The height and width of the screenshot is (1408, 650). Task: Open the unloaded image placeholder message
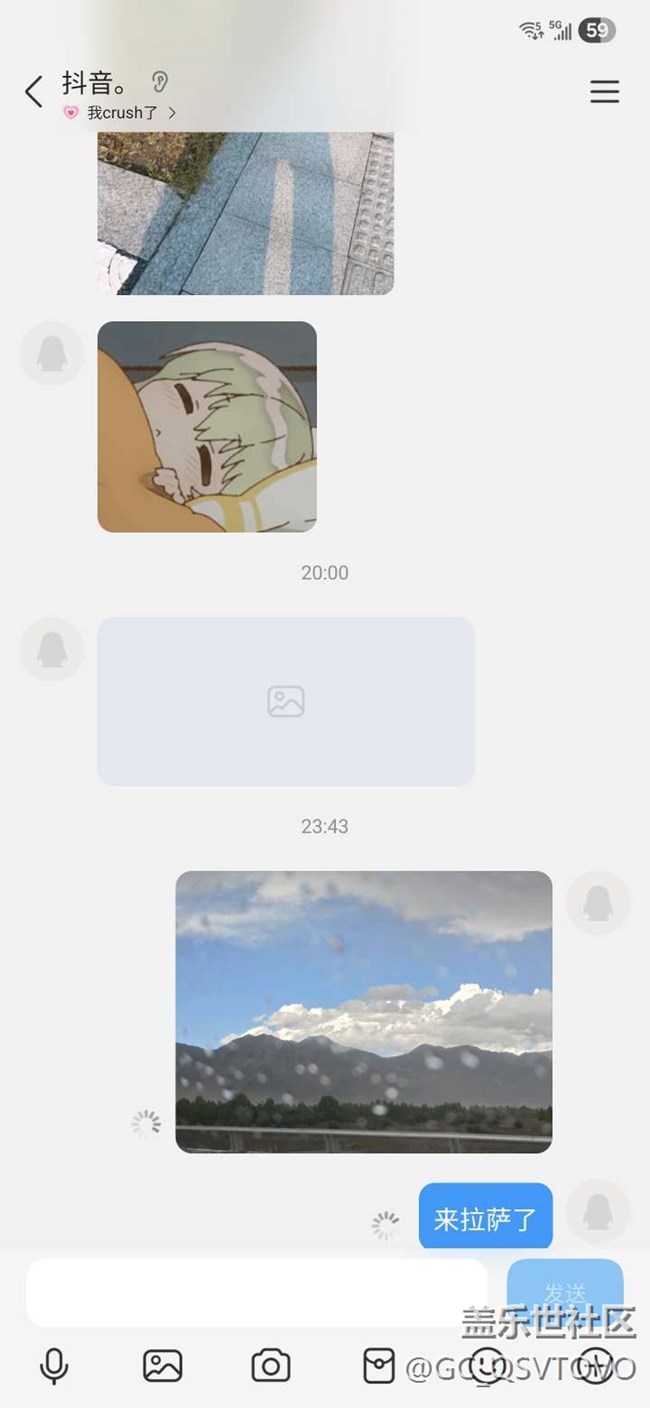286,701
